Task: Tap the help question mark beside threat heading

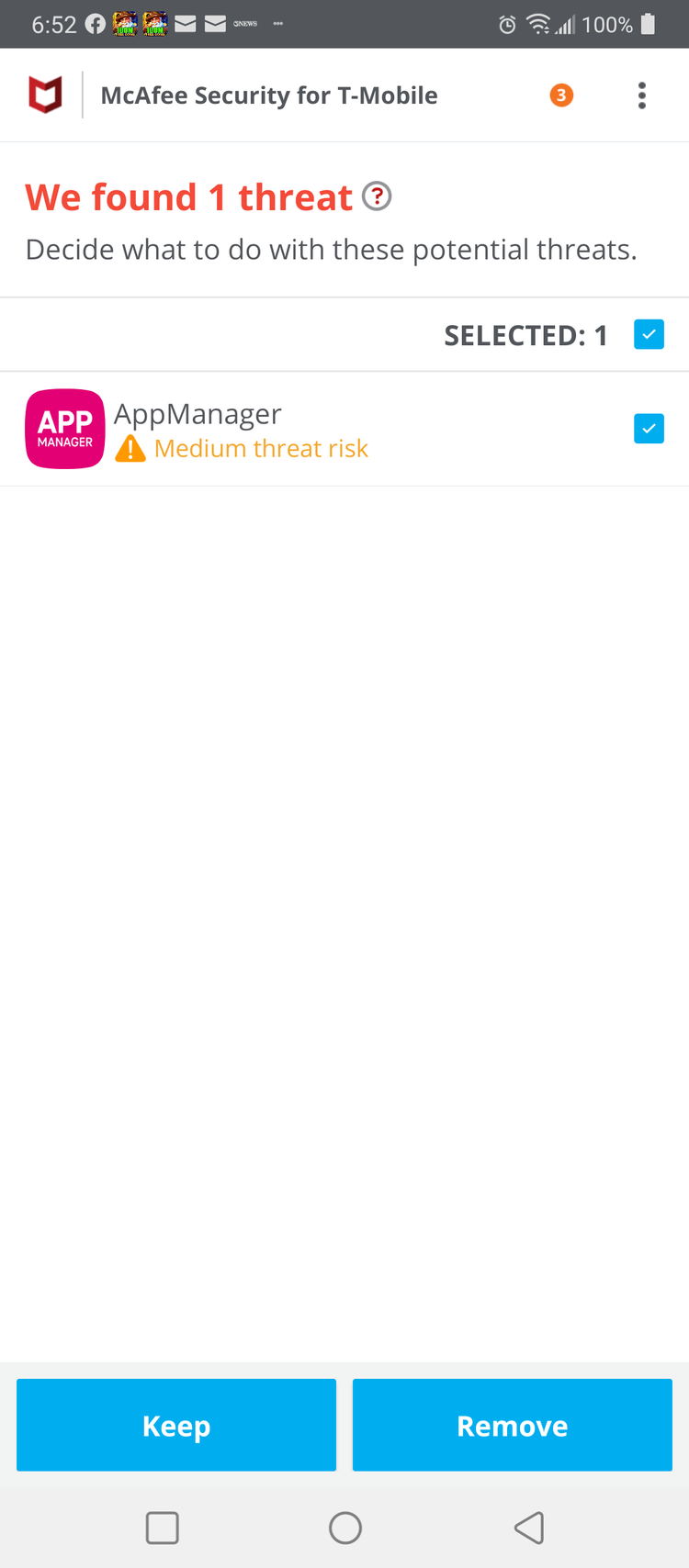Action: tap(377, 196)
